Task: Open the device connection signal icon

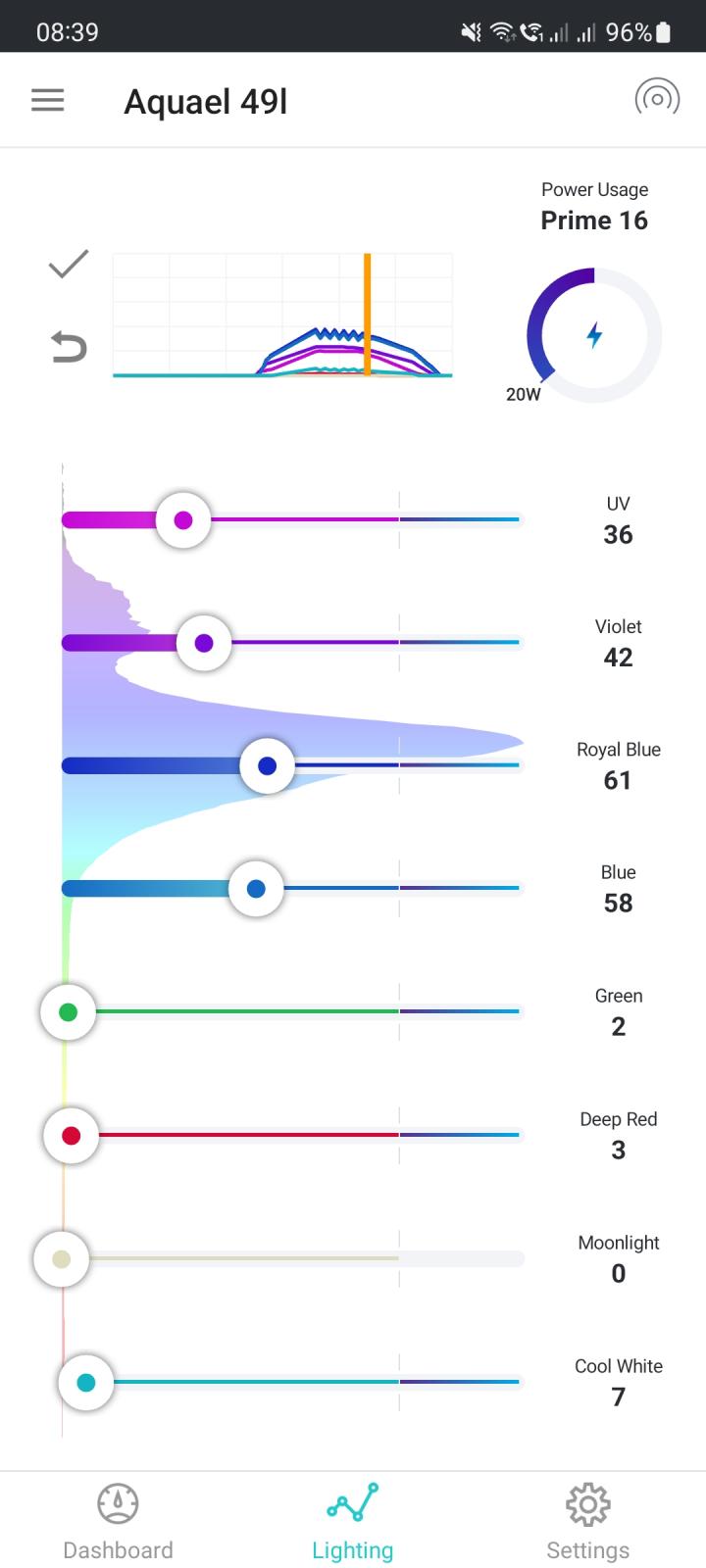Action: (657, 98)
